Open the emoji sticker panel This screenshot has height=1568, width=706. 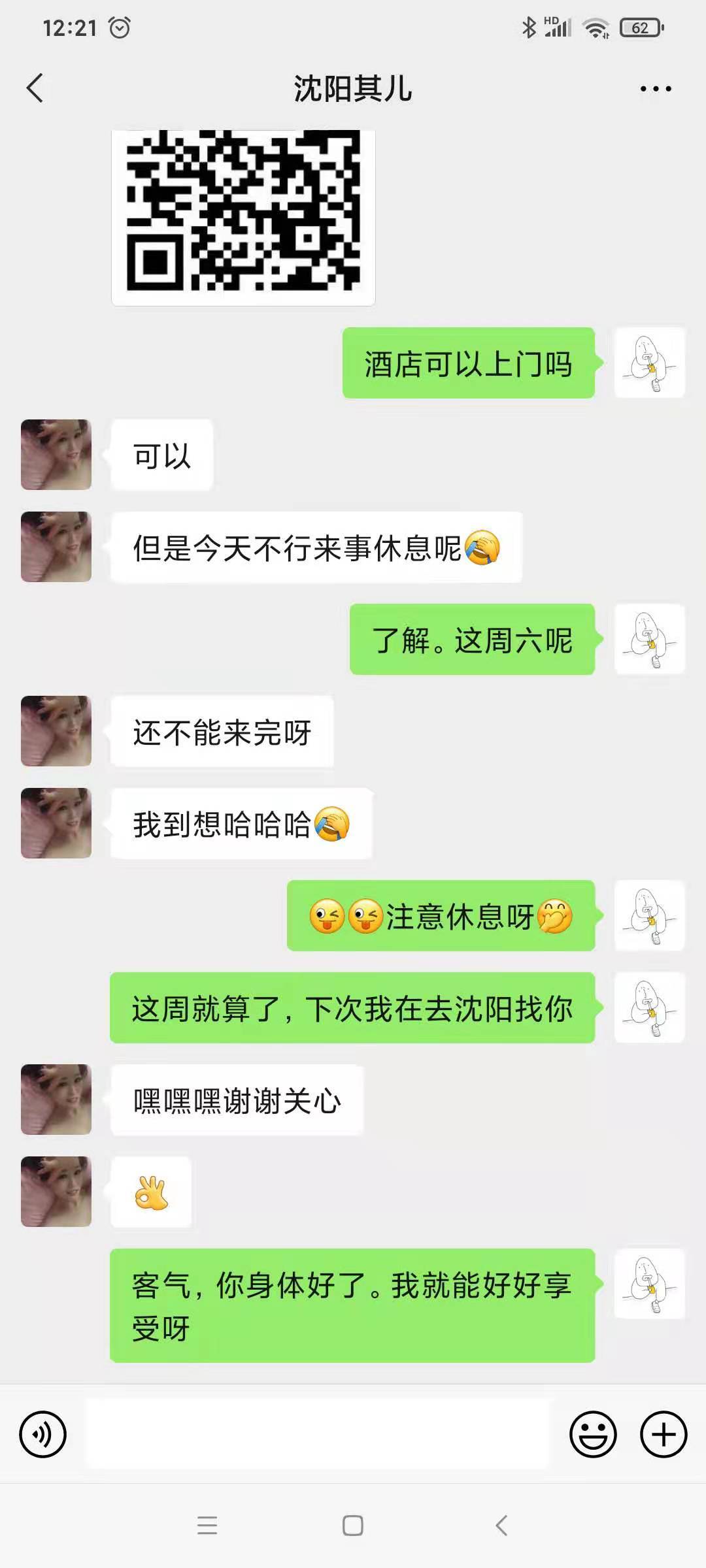click(x=593, y=1435)
